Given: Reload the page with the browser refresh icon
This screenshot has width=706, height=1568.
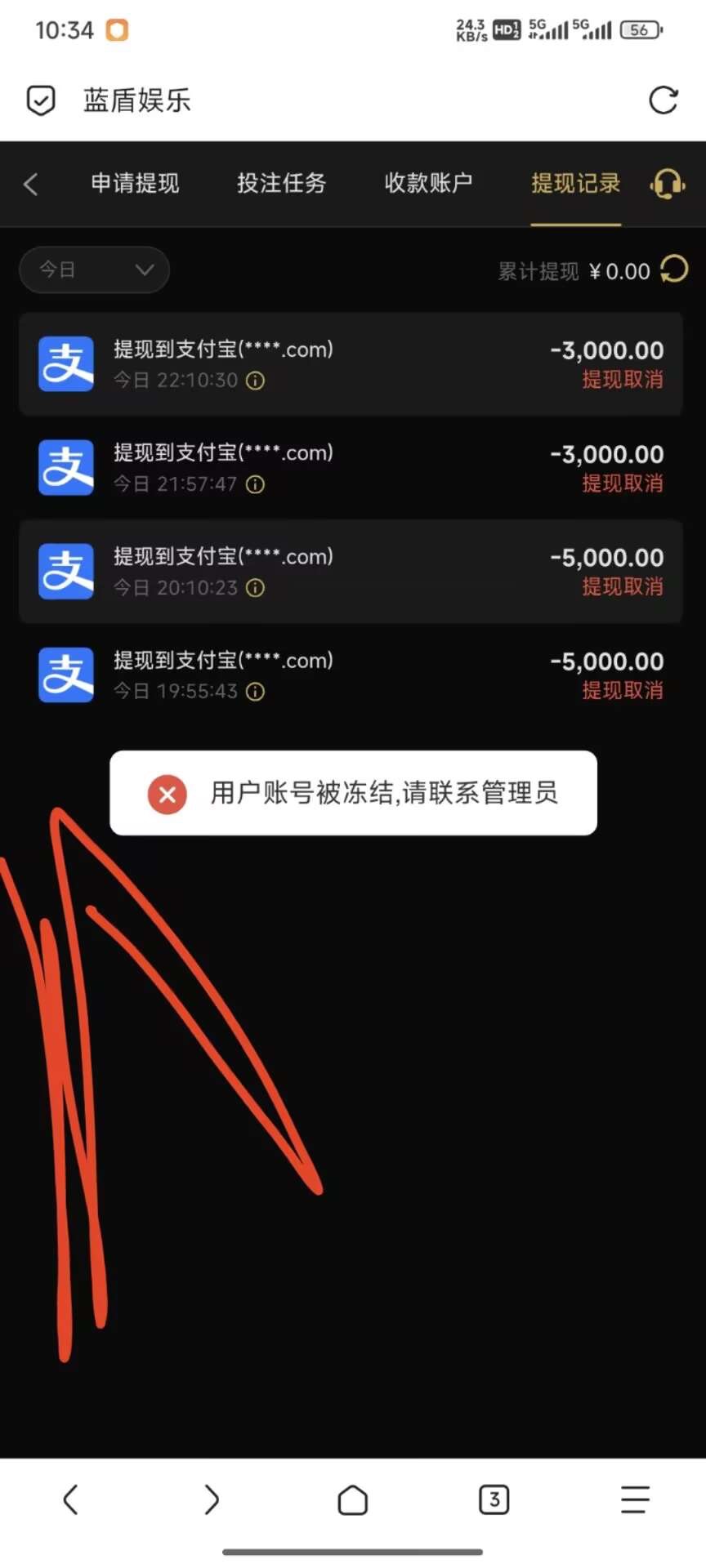Looking at the screenshot, I should [663, 100].
